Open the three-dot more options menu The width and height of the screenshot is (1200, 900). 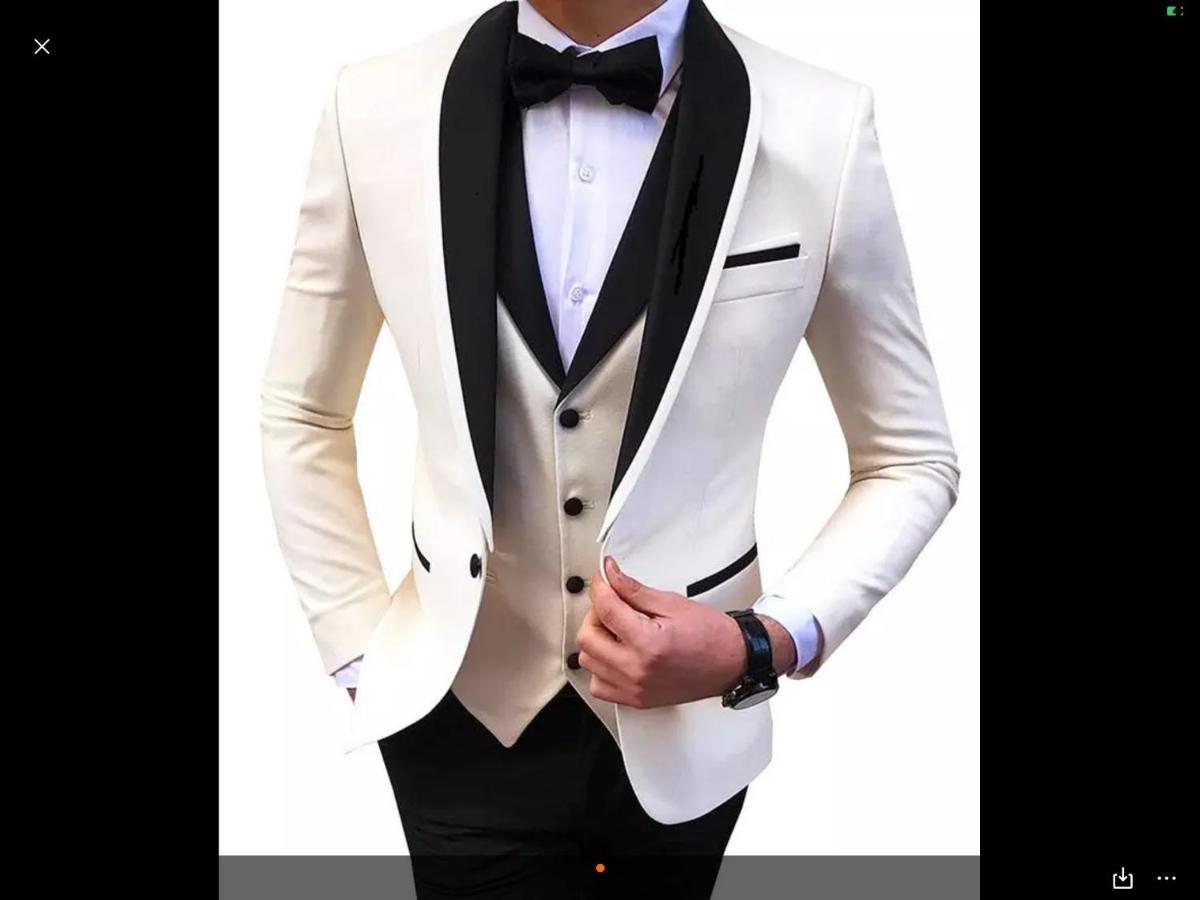click(x=1166, y=878)
